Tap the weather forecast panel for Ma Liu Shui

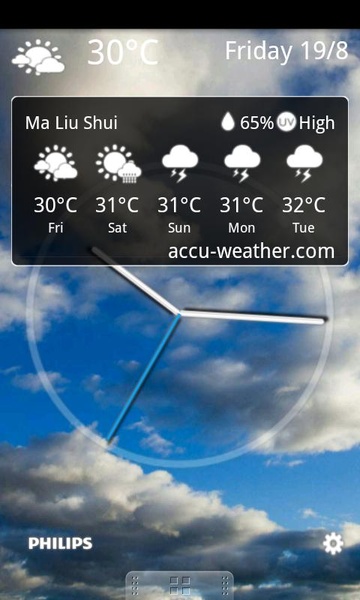[180, 181]
